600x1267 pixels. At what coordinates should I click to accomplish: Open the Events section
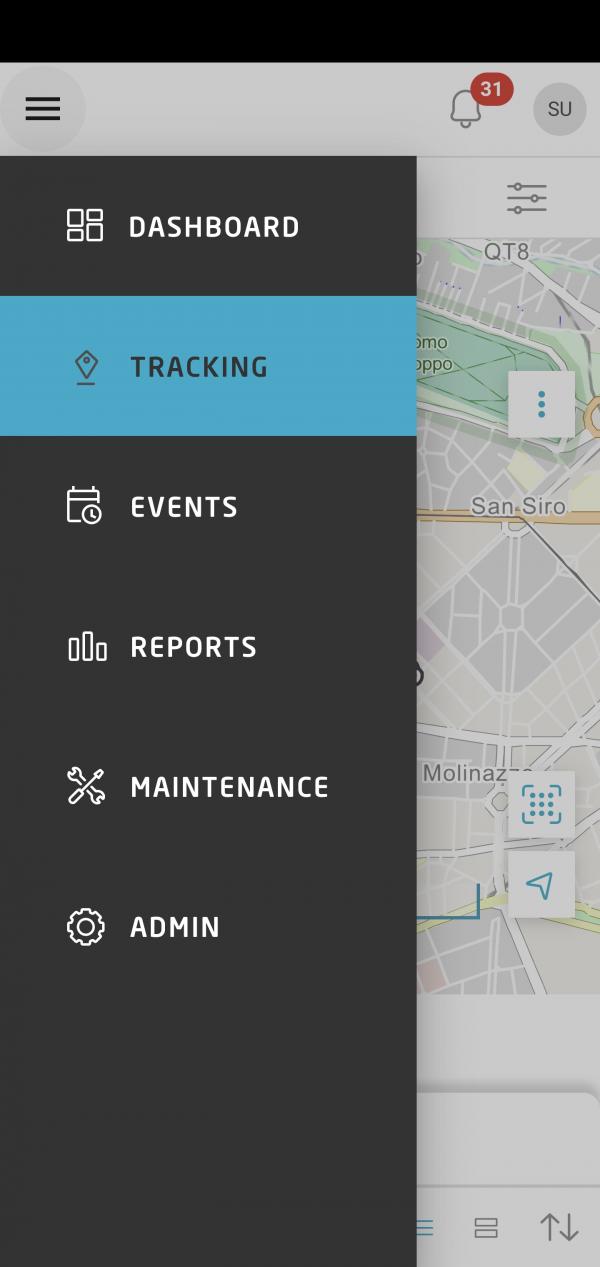[x=208, y=506]
